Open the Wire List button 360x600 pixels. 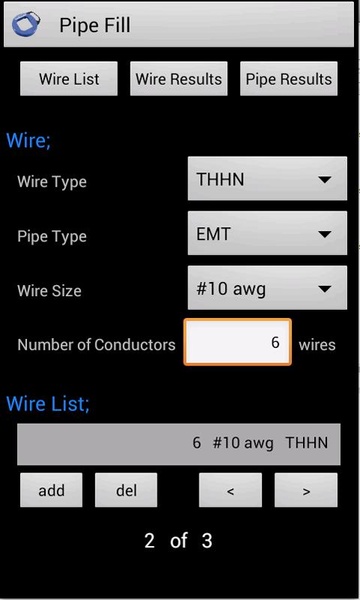point(69,79)
